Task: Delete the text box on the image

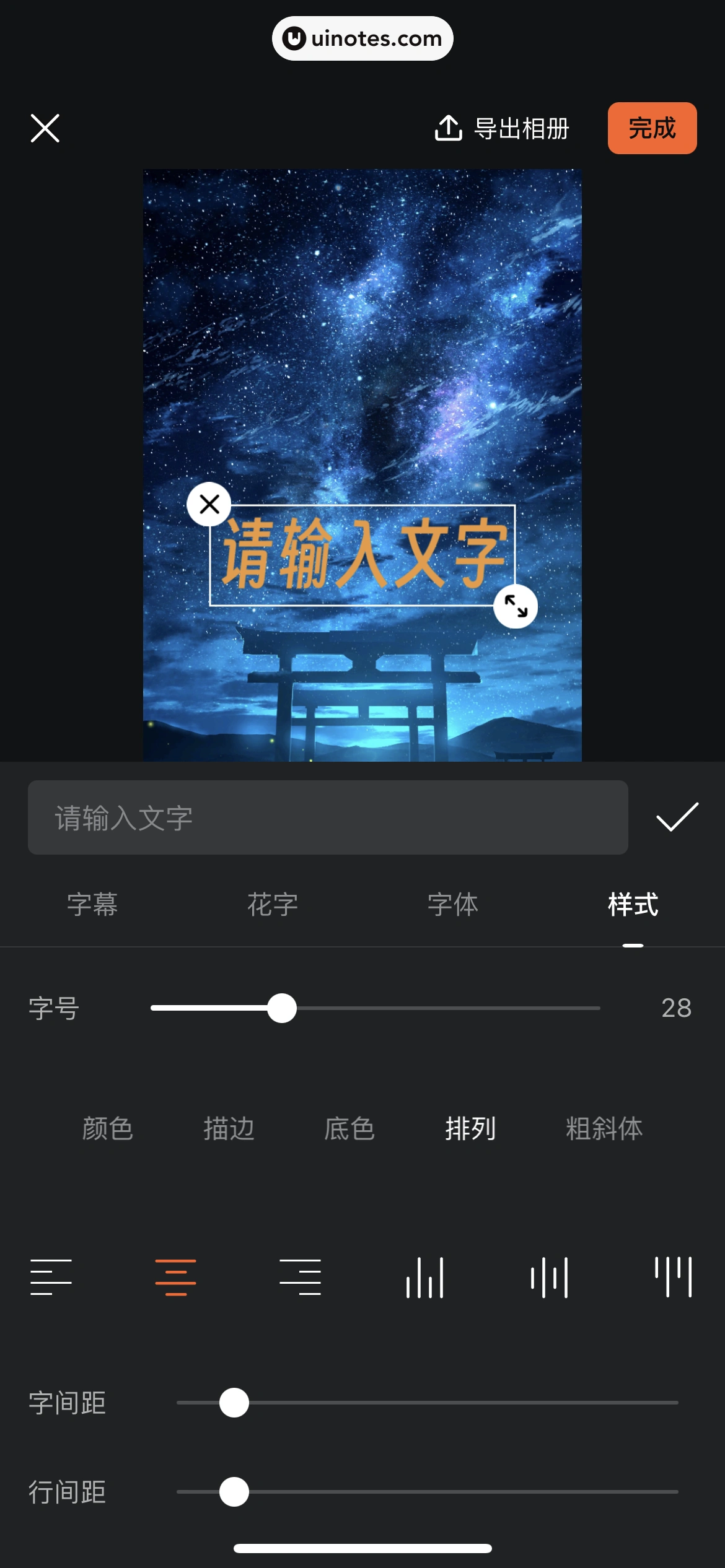Action: click(x=209, y=504)
